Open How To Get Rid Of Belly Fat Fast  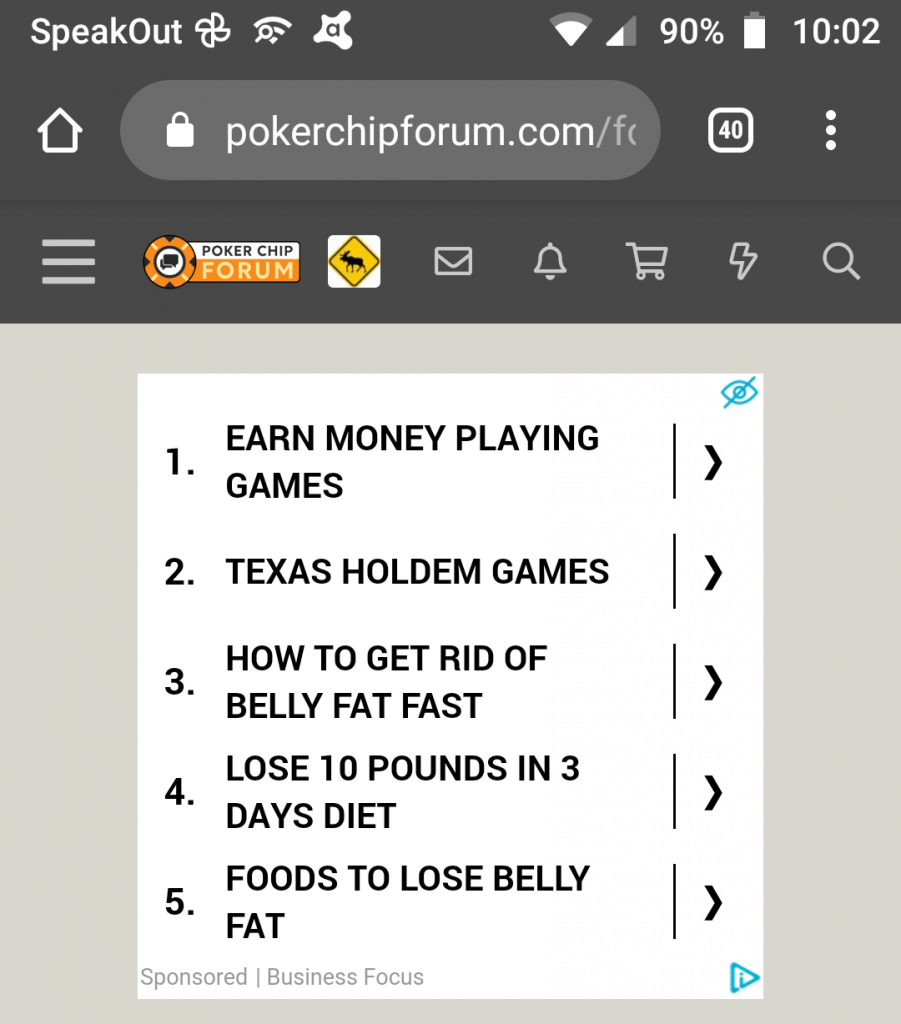pos(386,682)
